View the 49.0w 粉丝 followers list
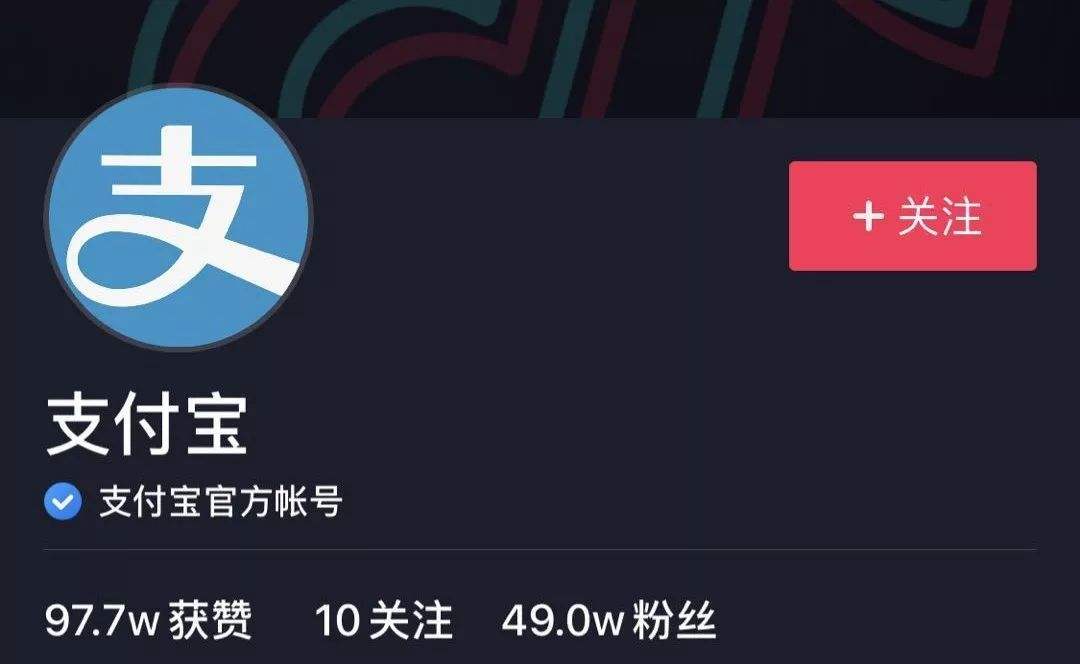Screen dimensions: 1080x664 (608, 621)
